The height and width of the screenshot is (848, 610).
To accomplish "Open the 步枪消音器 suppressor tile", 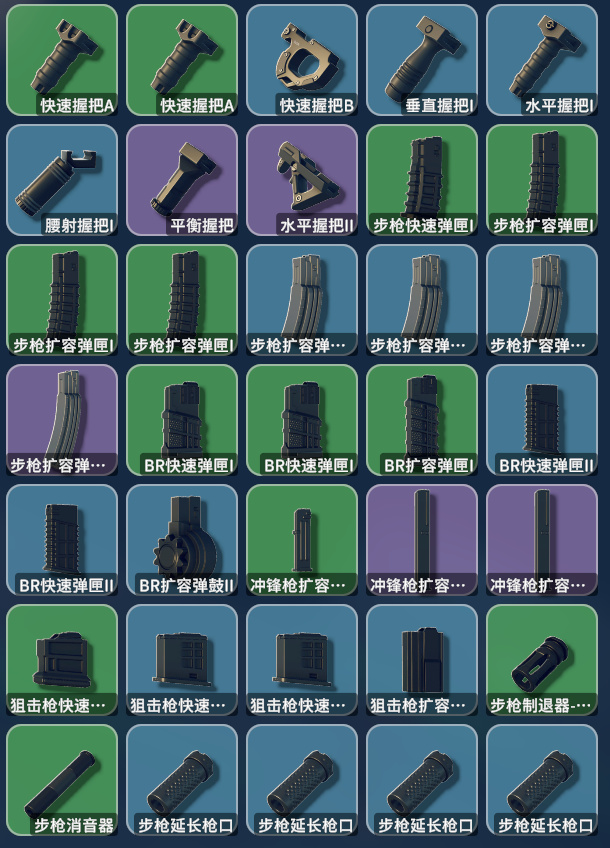I will pyautogui.click(x=62, y=780).
